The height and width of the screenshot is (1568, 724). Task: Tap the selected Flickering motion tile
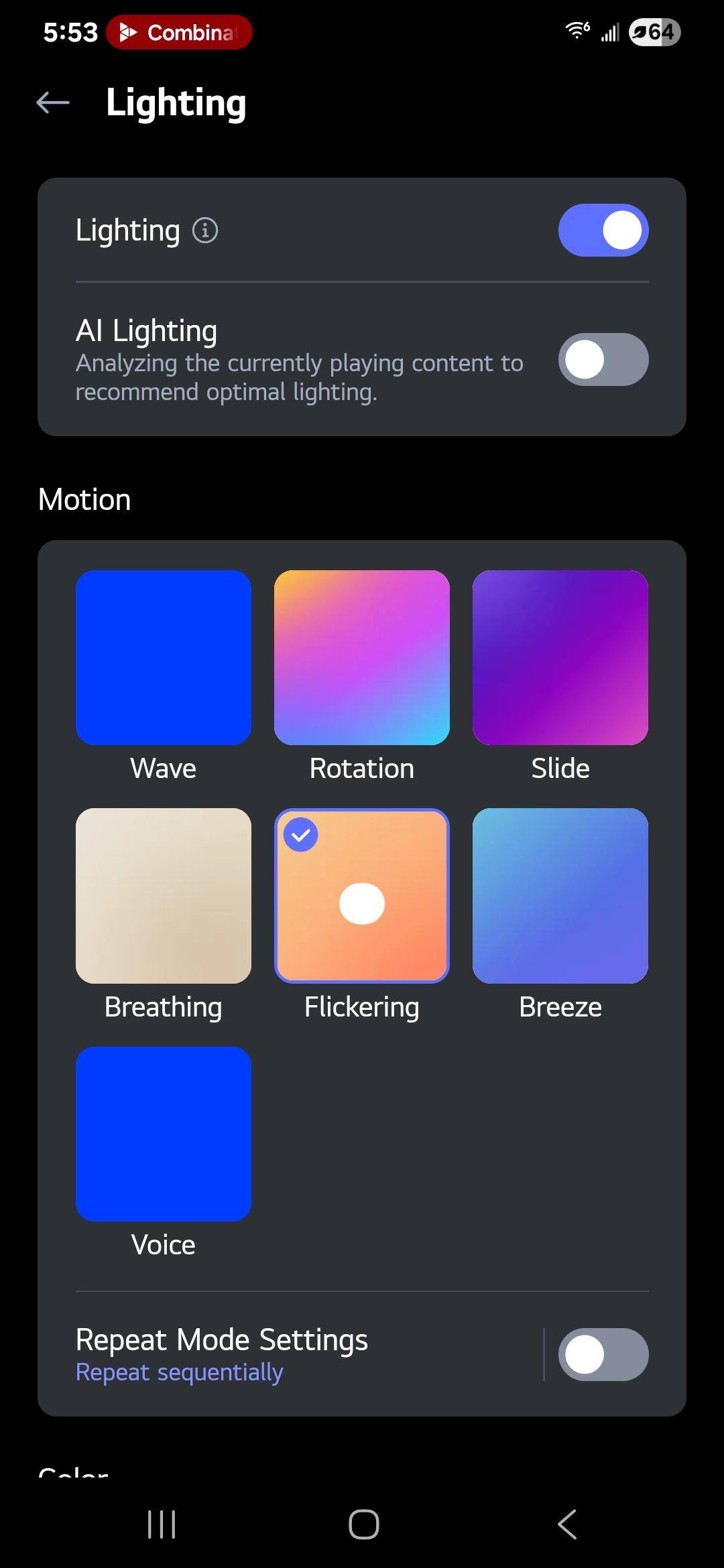(x=362, y=896)
